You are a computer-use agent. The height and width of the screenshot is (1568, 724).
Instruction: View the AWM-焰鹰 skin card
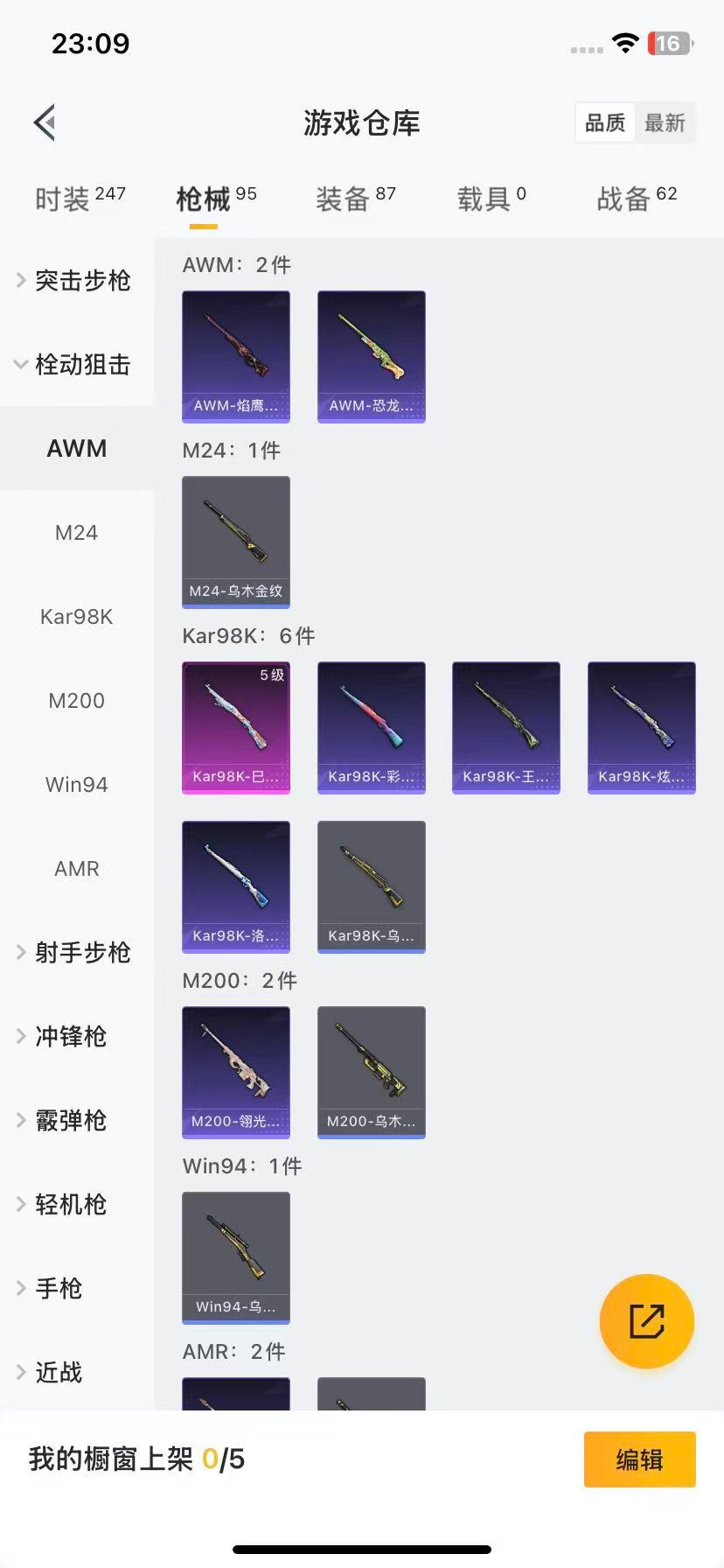[235, 356]
